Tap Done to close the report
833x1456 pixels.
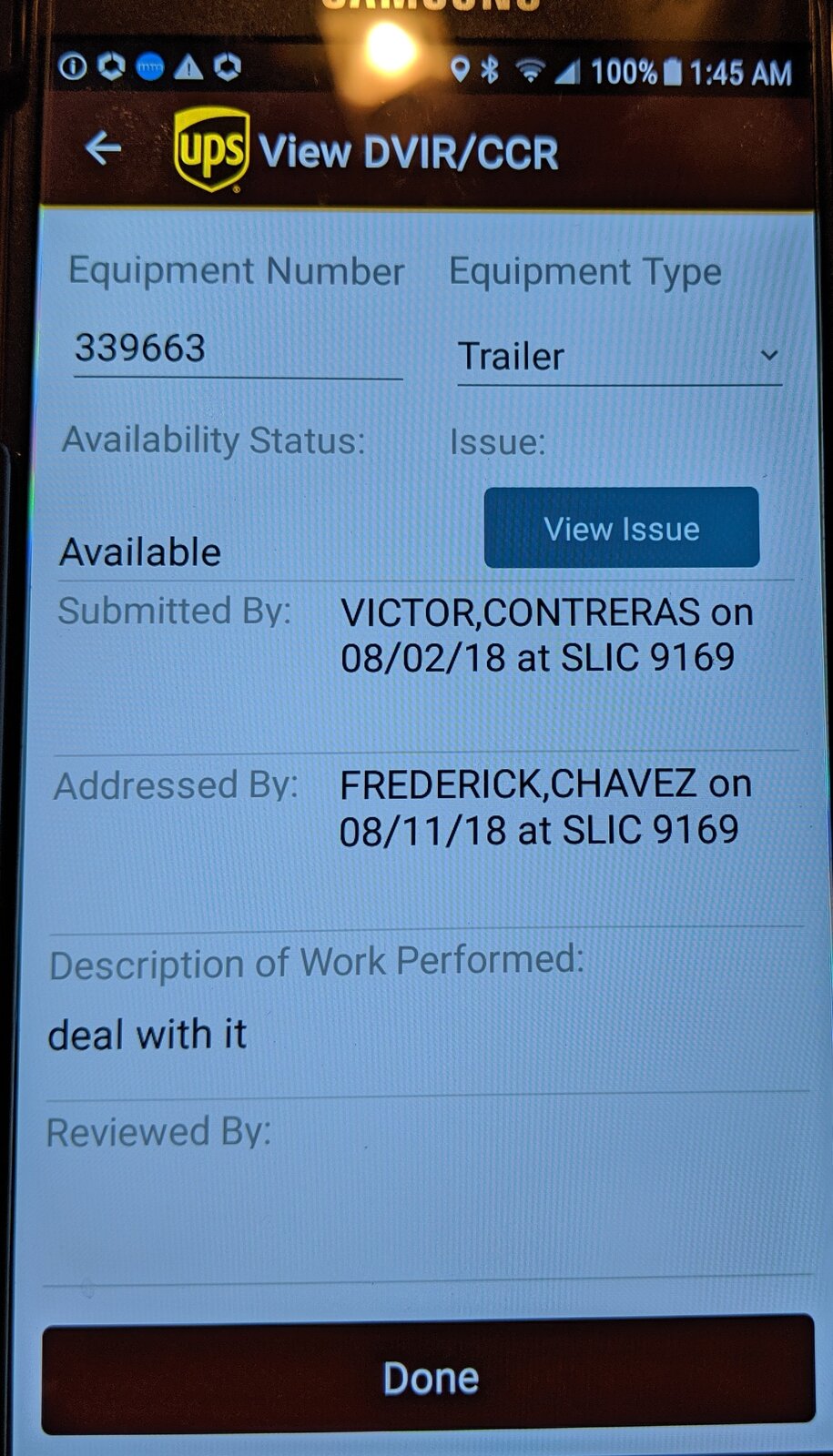pyautogui.click(x=428, y=1376)
